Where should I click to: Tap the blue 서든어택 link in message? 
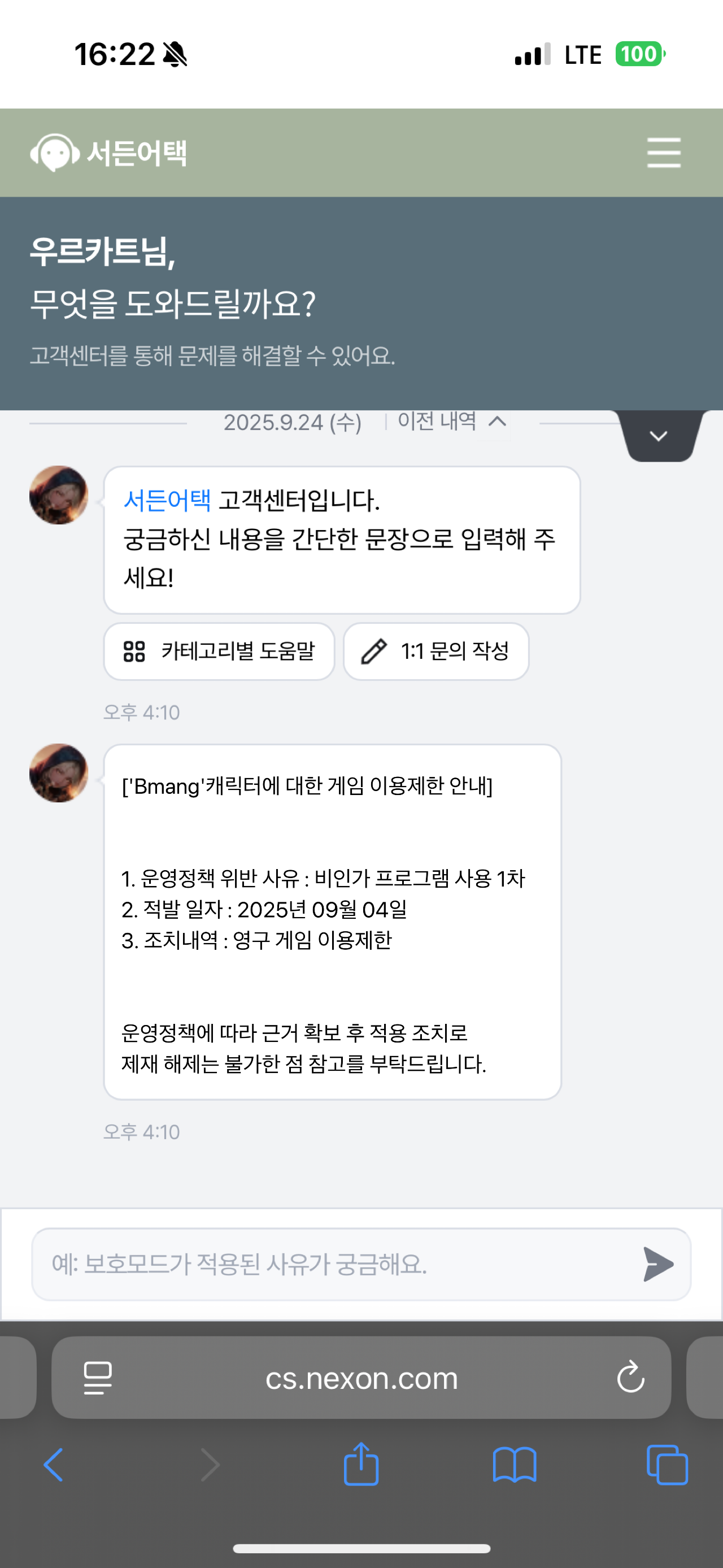click(x=167, y=501)
